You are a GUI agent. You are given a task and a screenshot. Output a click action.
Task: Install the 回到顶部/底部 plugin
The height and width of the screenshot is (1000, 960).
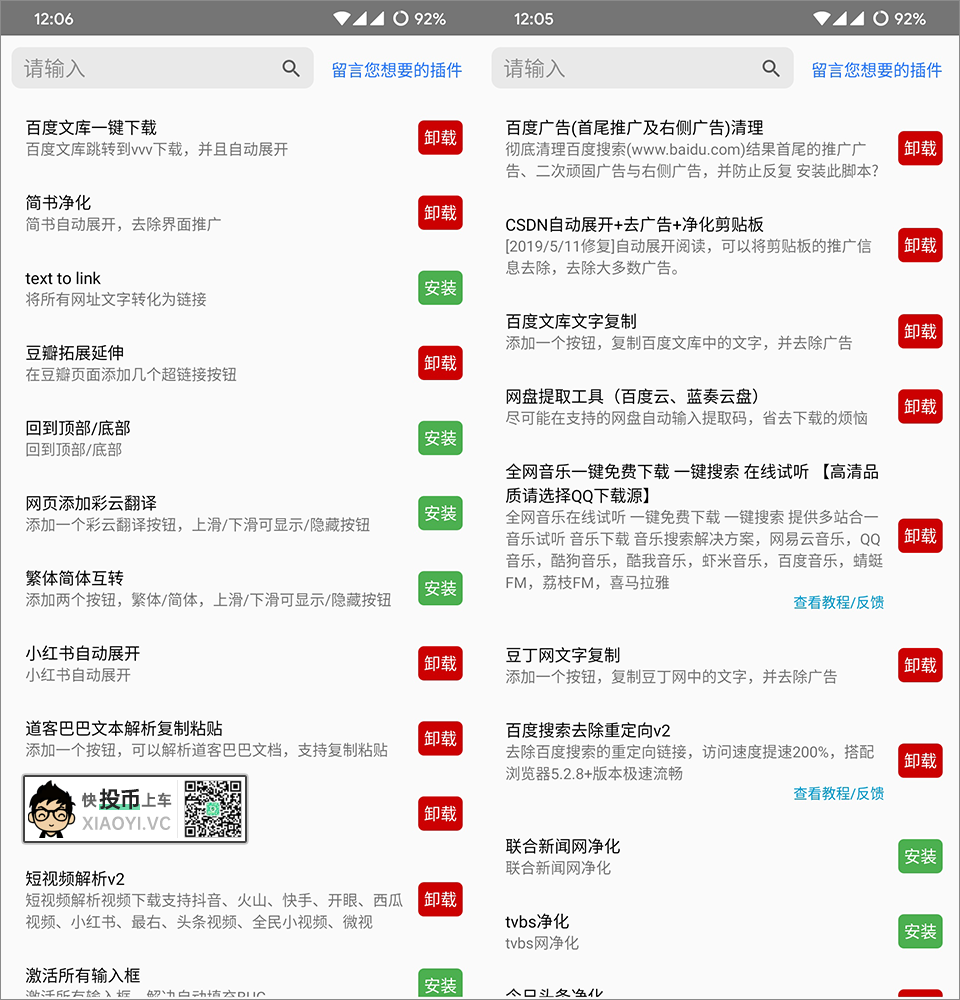point(440,438)
